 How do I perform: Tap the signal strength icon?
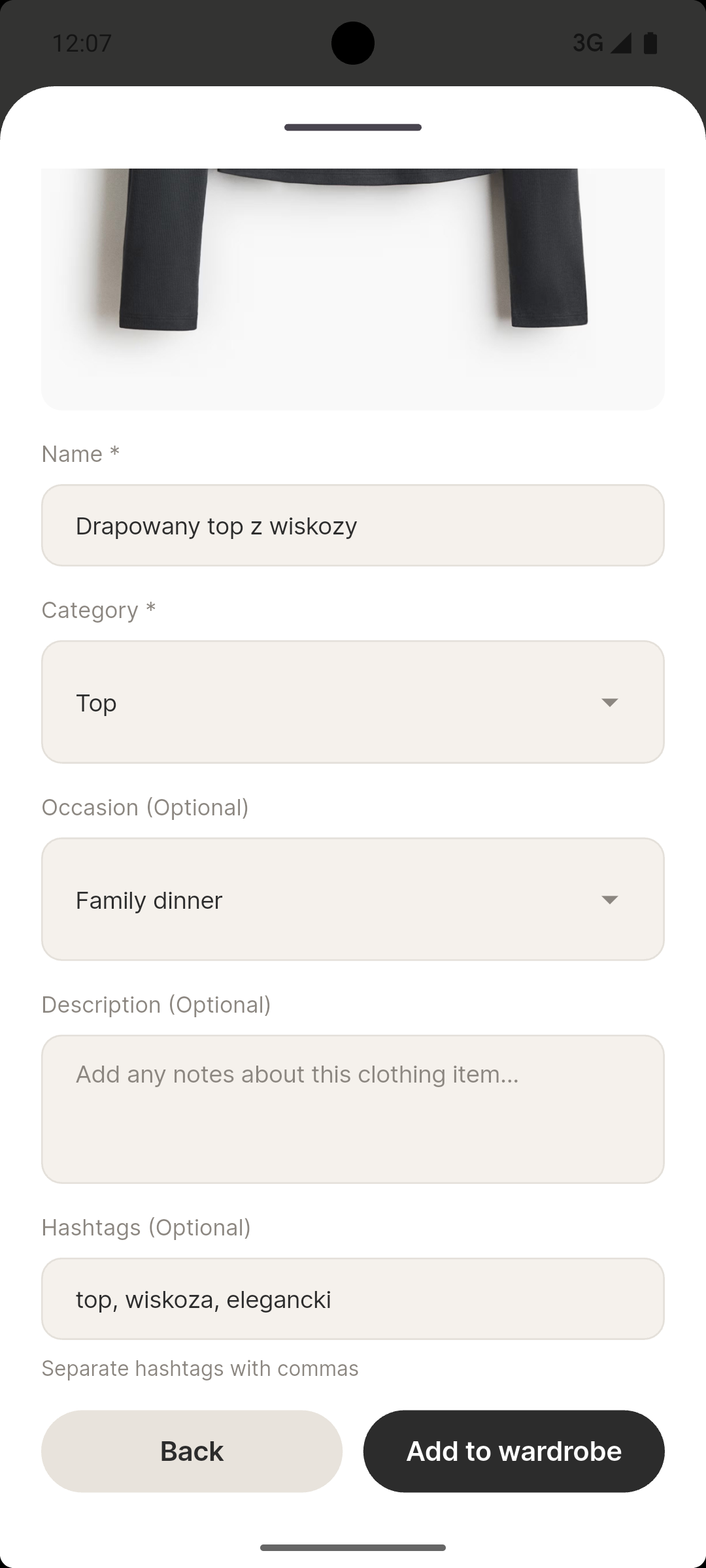(x=620, y=43)
